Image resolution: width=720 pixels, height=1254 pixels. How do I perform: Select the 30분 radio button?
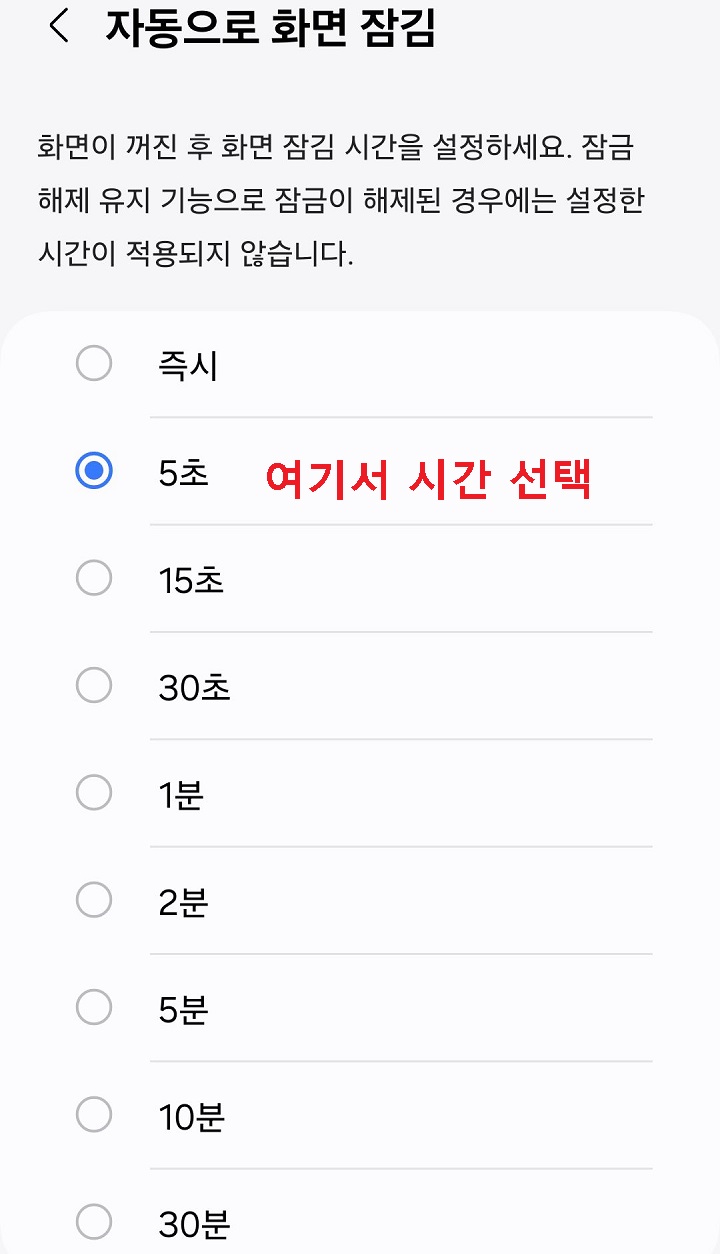click(x=95, y=1222)
